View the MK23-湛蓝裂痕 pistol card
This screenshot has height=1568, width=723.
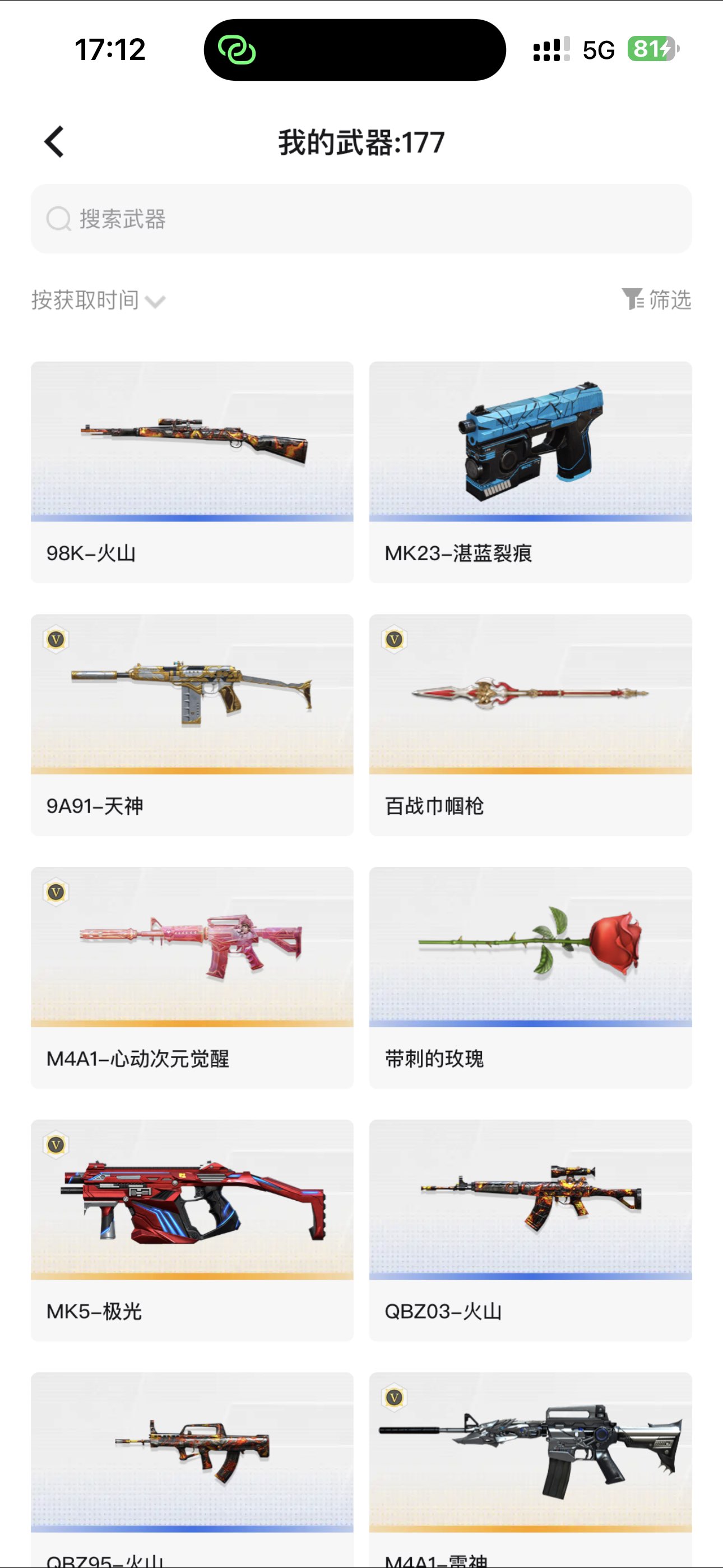pos(530,472)
